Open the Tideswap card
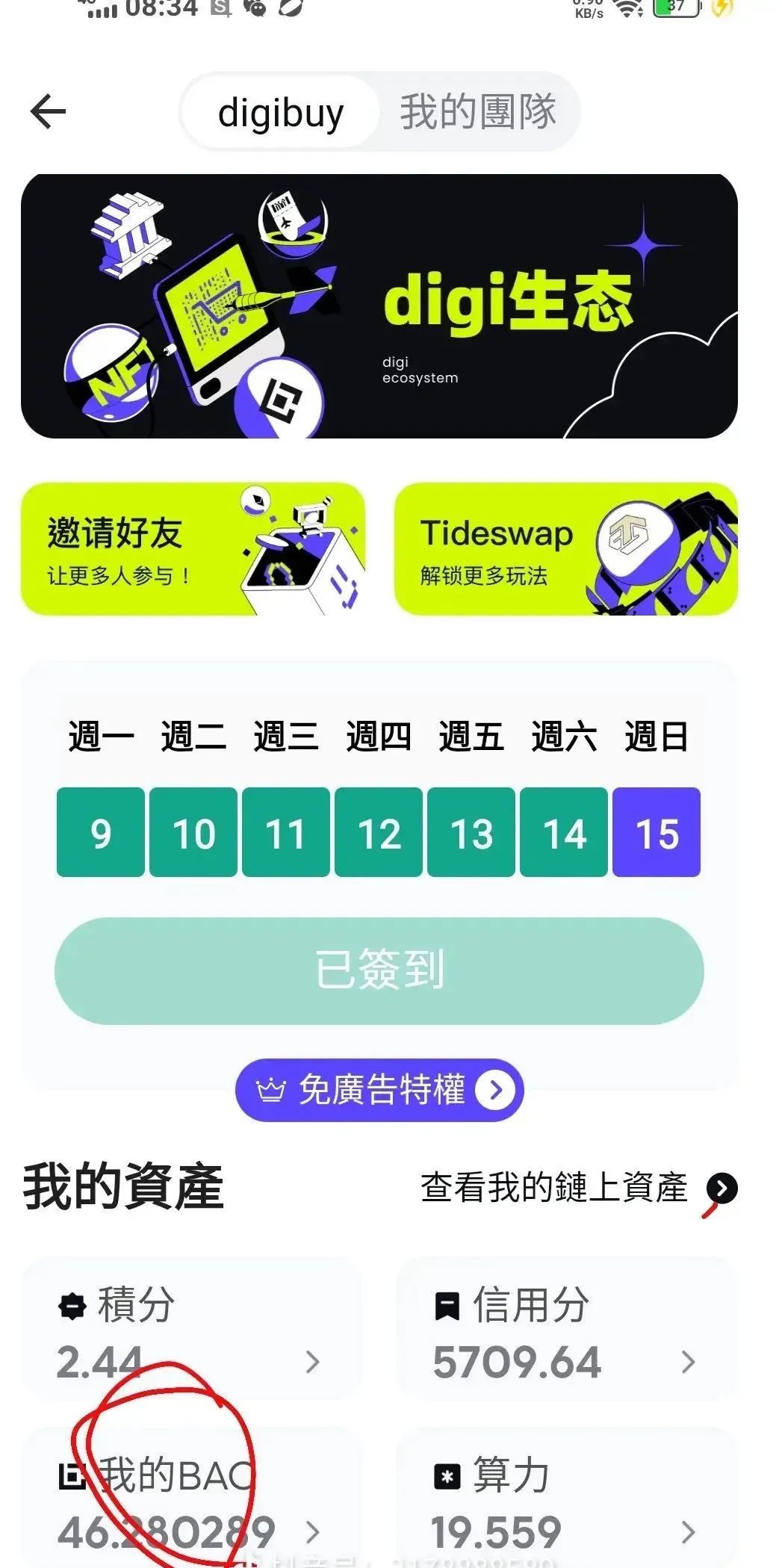The image size is (782, 1568). point(565,550)
